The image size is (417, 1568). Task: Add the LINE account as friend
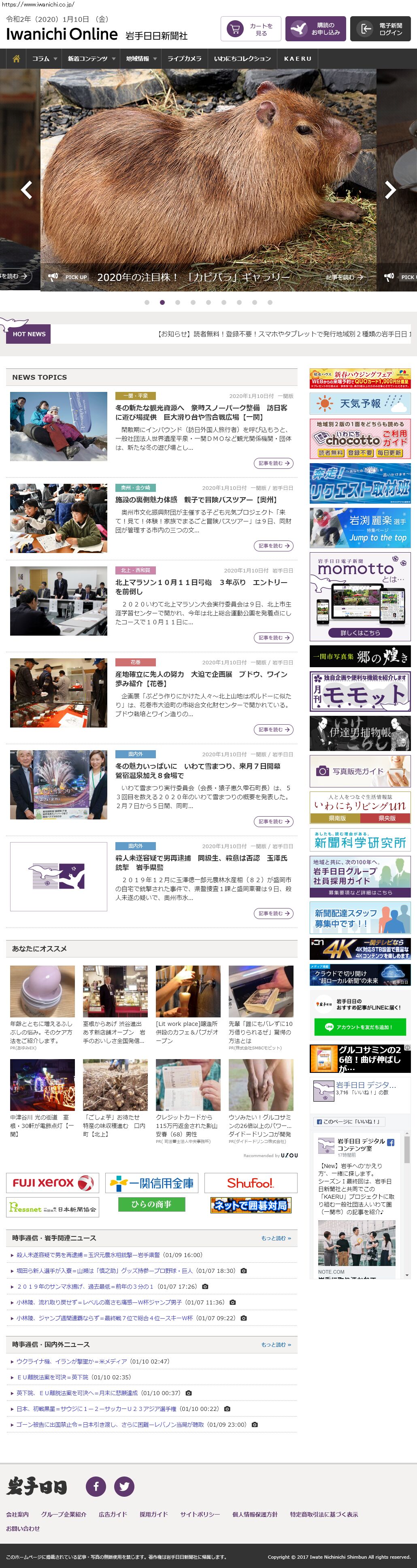pos(360,1027)
